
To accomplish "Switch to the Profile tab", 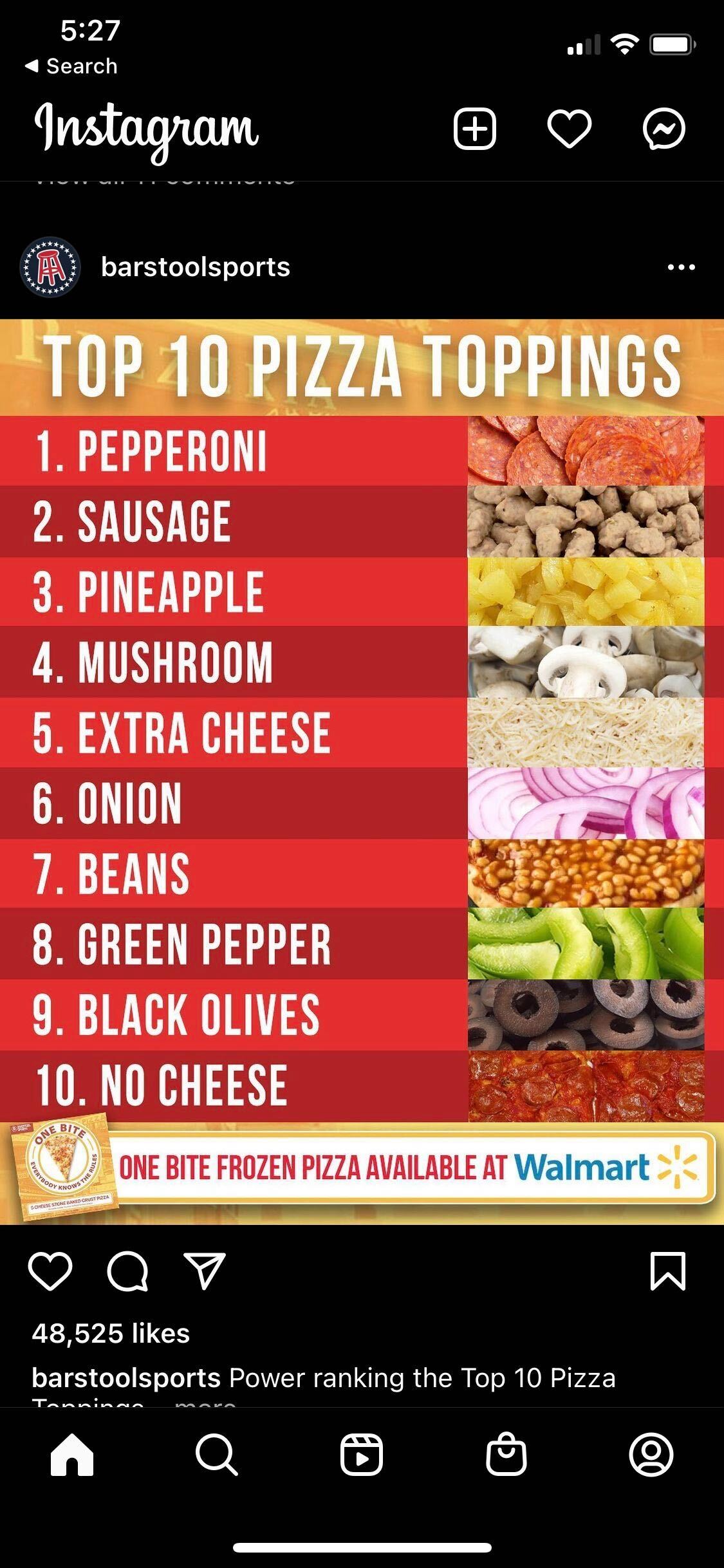I will tap(651, 1455).
